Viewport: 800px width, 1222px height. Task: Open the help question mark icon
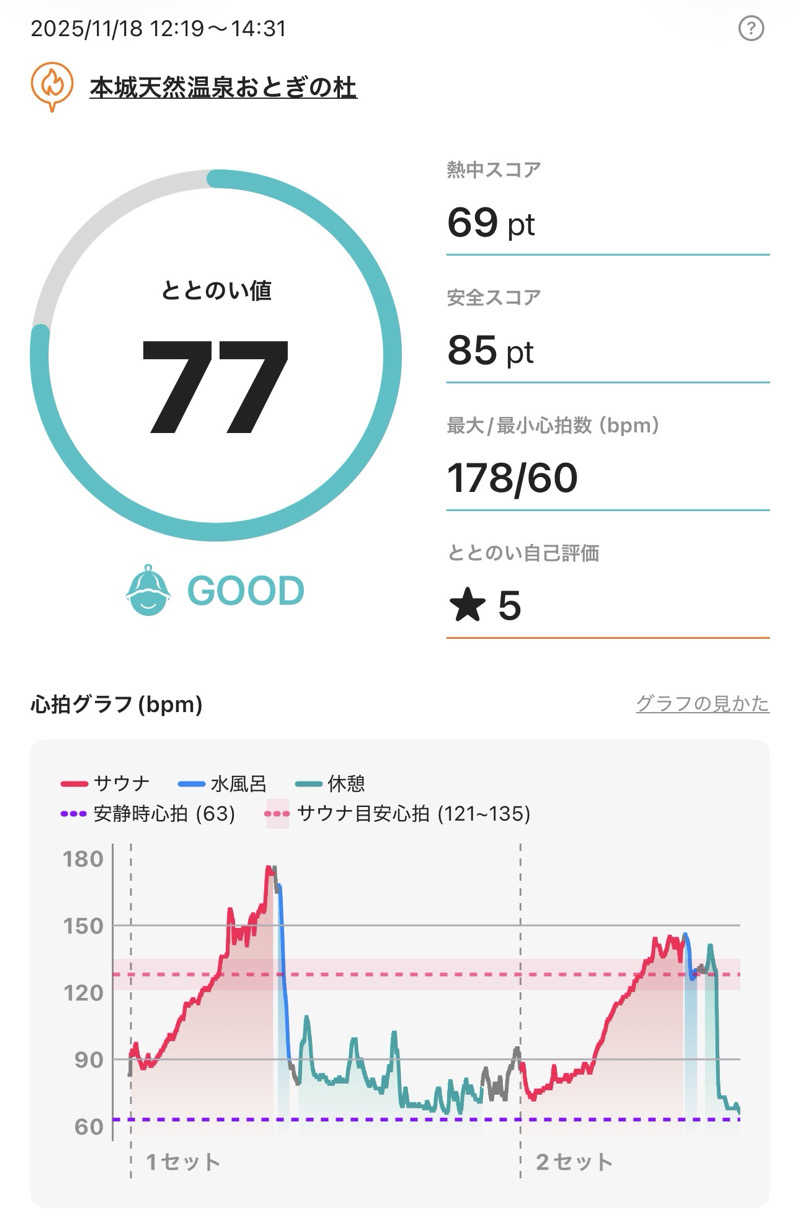pos(751,29)
